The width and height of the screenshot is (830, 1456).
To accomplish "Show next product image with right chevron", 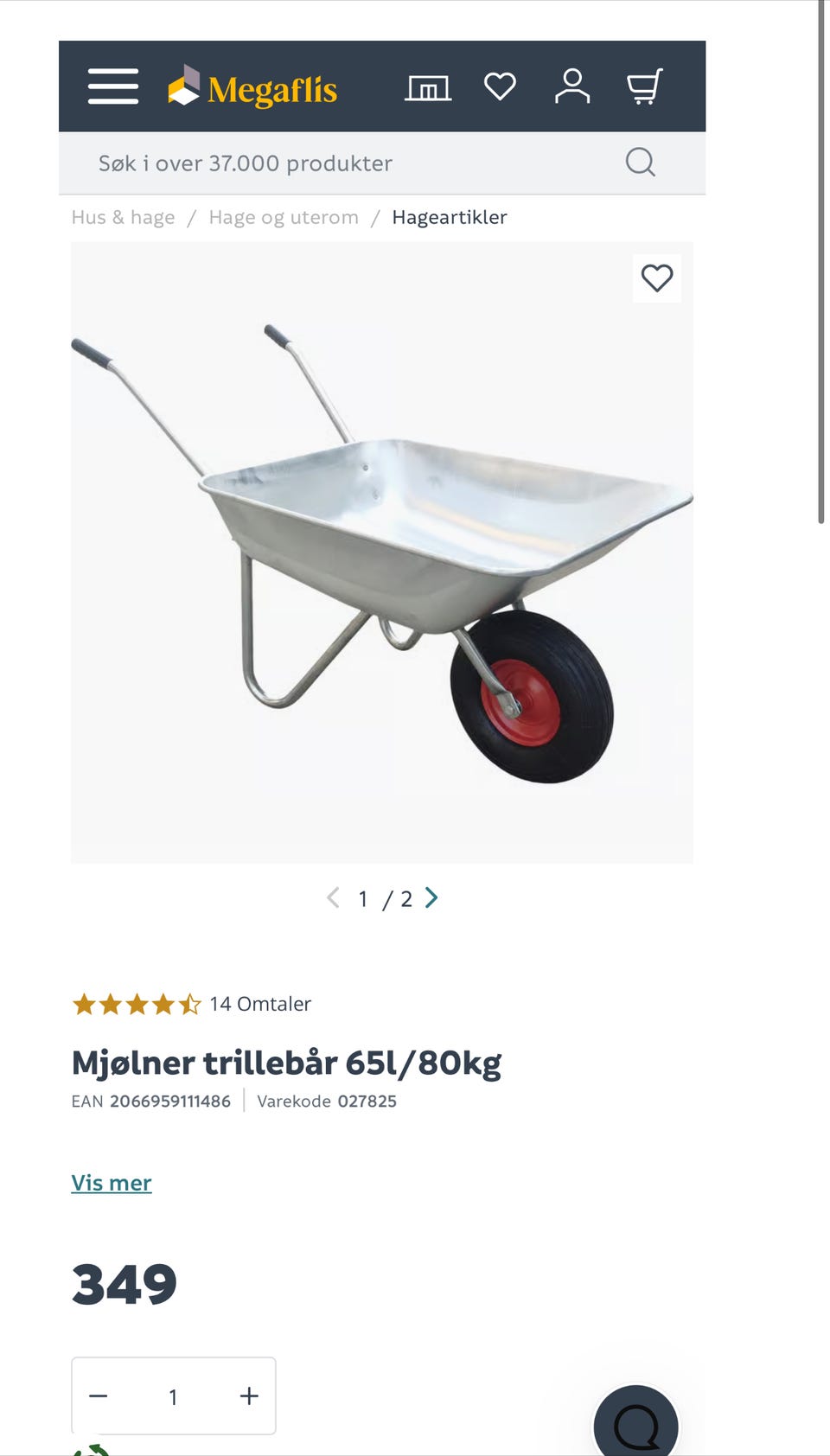I will click(x=431, y=898).
